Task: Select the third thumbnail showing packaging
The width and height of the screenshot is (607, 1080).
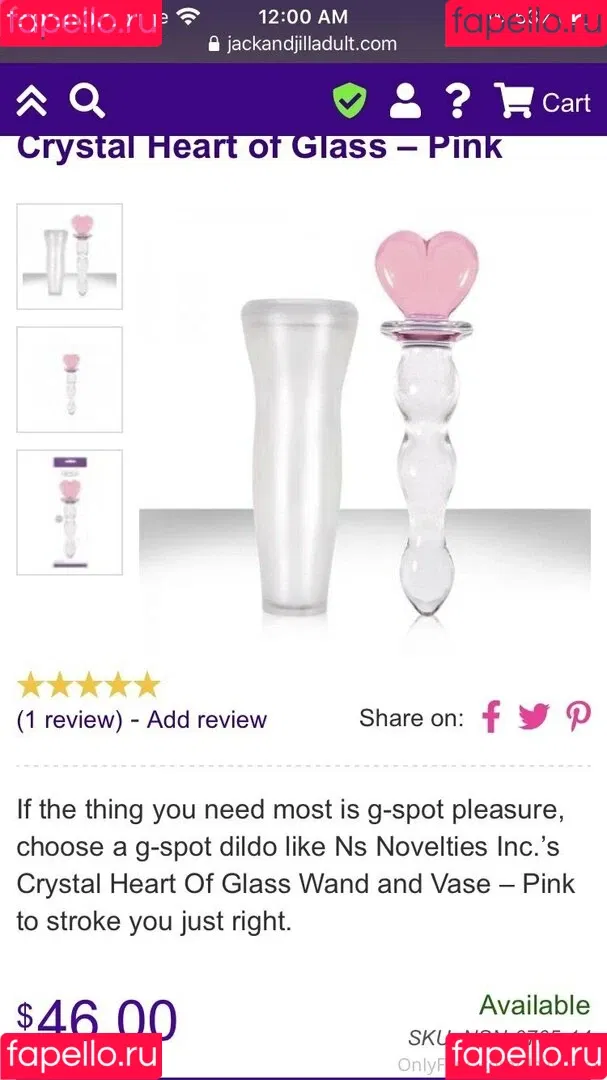Action: tap(69, 512)
